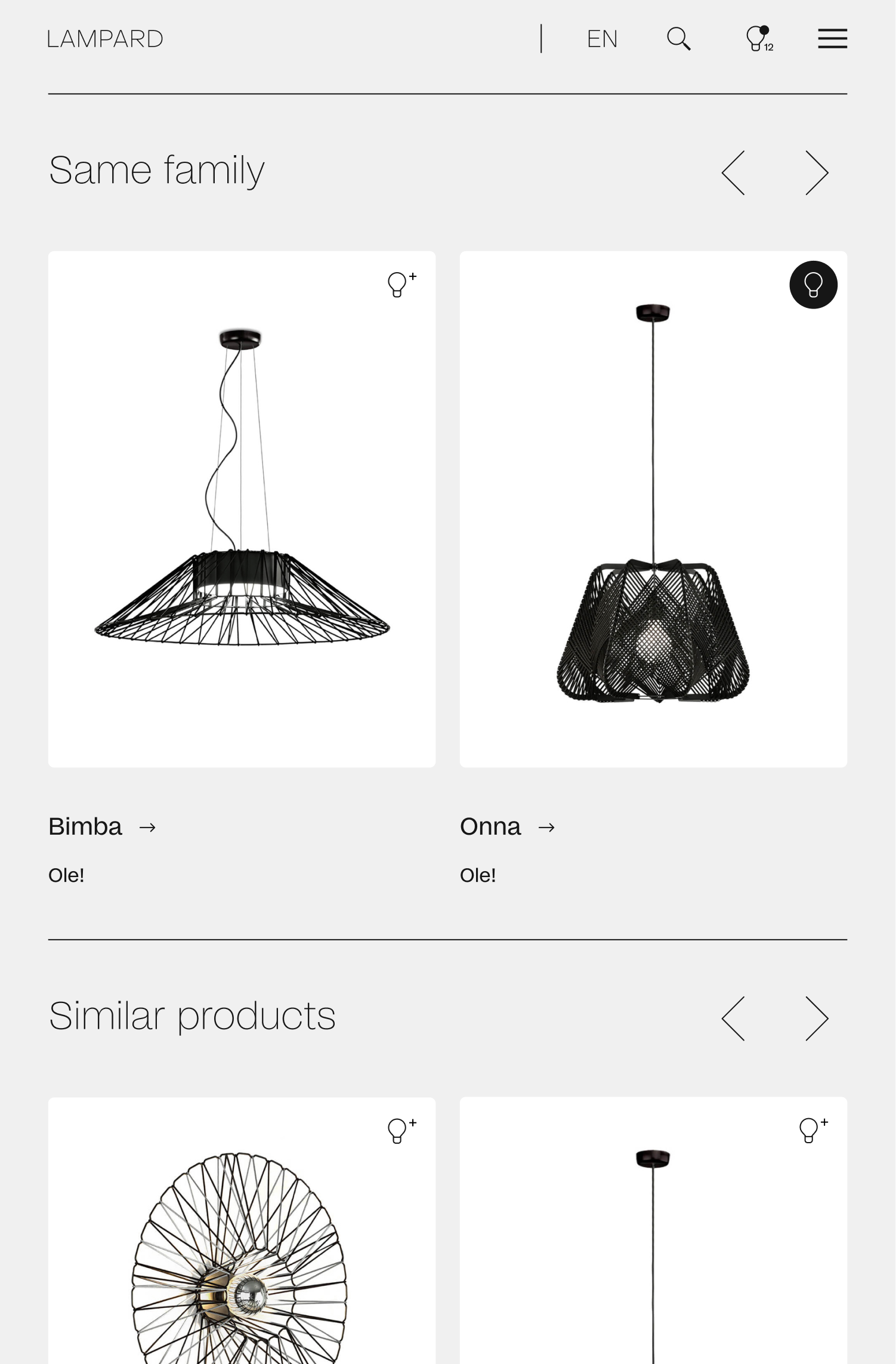The image size is (896, 1364).
Task: Show previous items in Similar products
Action: click(x=734, y=1019)
